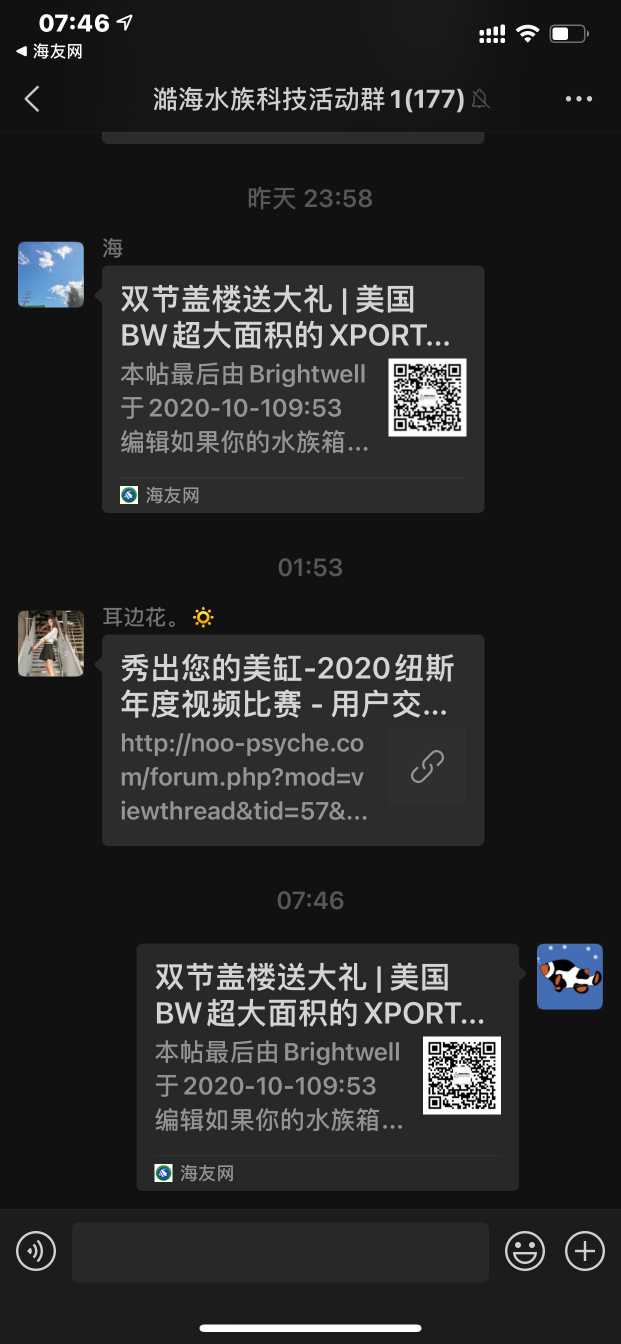Open 耳边花's 秀出您的美缸 link card
Screen dimensions: 621x1344
click(x=292, y=740)
